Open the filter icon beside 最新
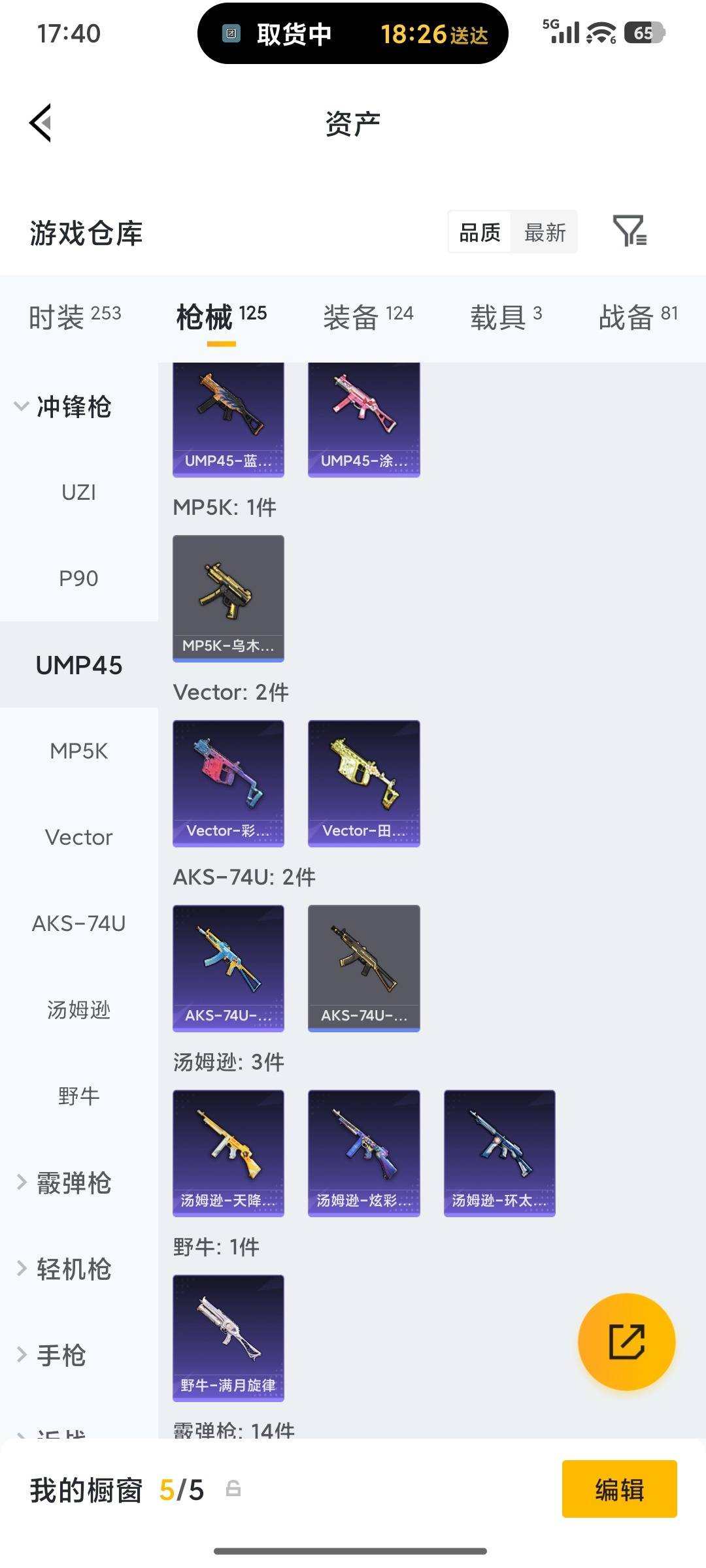 click(630, 231)
